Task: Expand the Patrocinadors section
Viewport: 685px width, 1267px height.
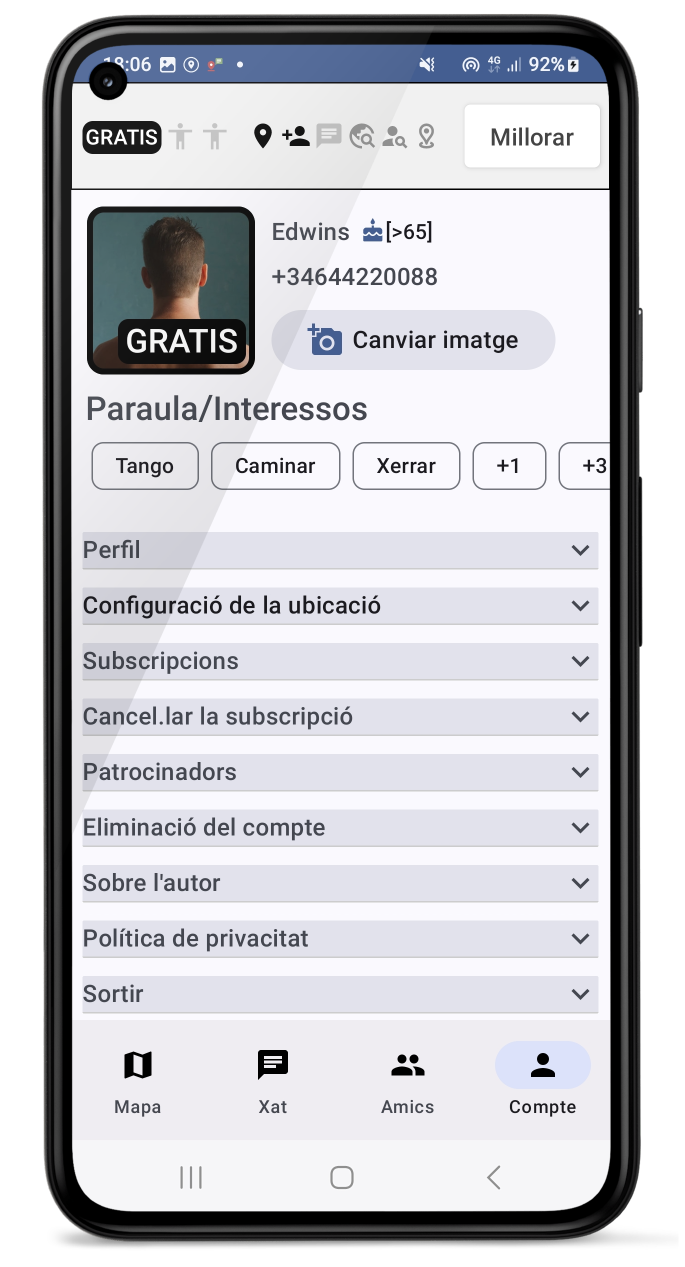Action: coord(340,772)
